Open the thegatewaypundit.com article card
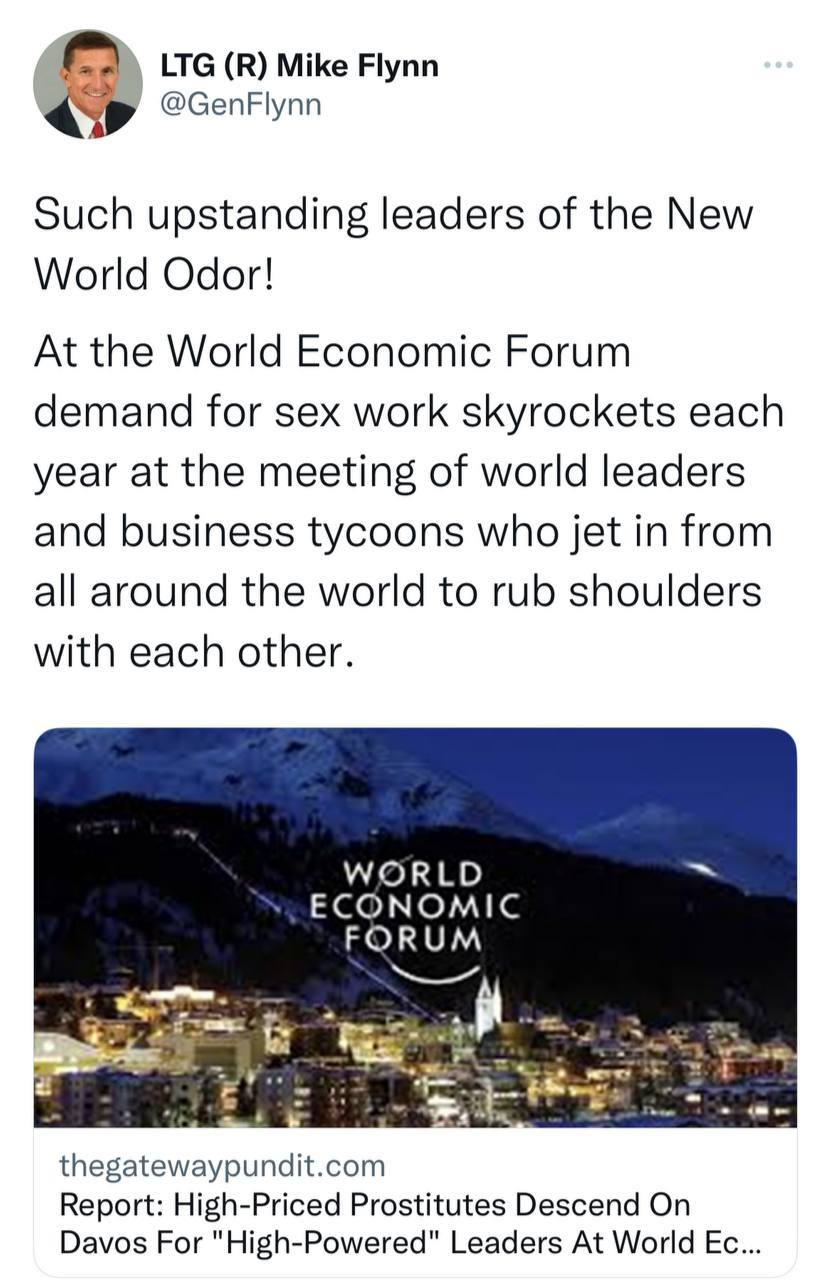Image resolution: width=815 pixels, height=1280 pixels. point(415,1000)
